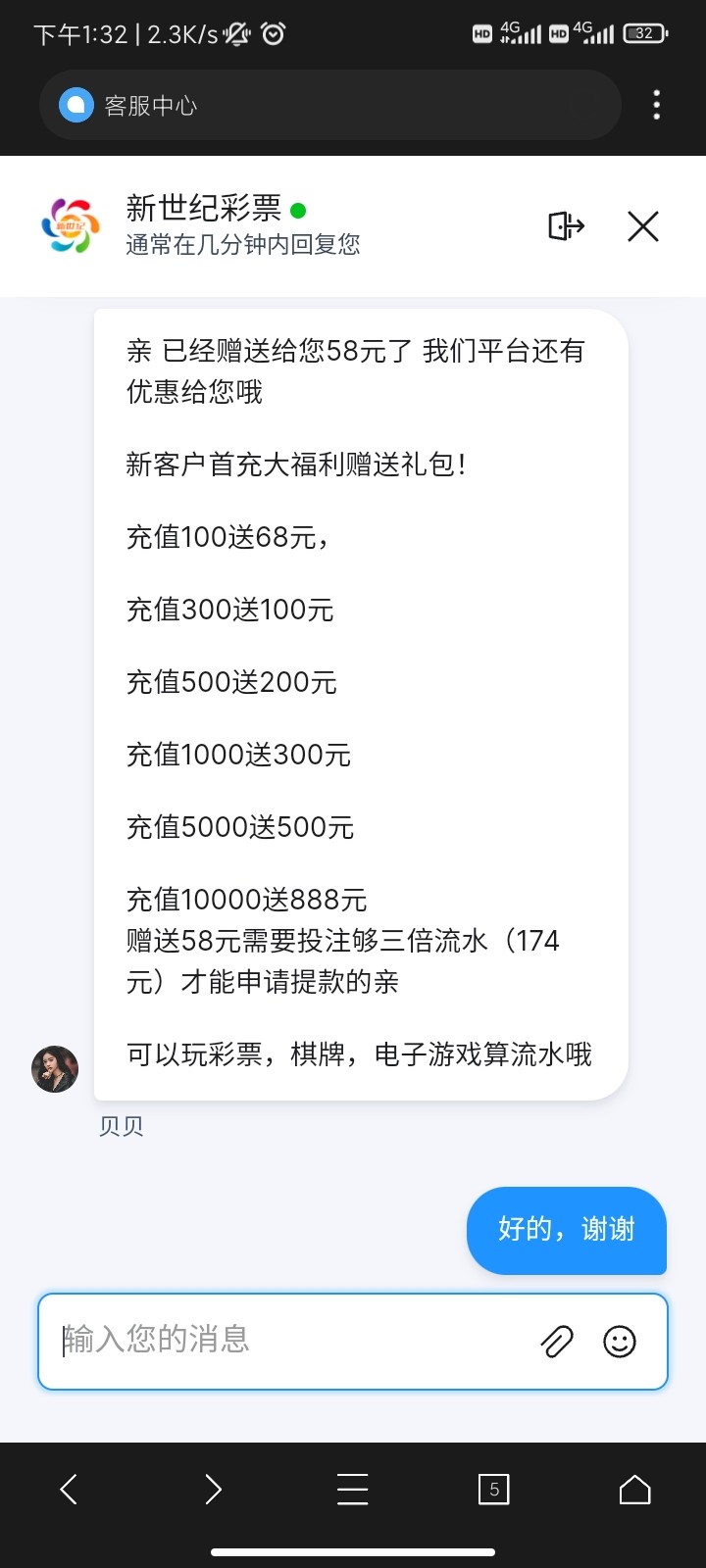Open the three-dot overflow menu
Screen dimensions: 706x1568
click(656, 105)
